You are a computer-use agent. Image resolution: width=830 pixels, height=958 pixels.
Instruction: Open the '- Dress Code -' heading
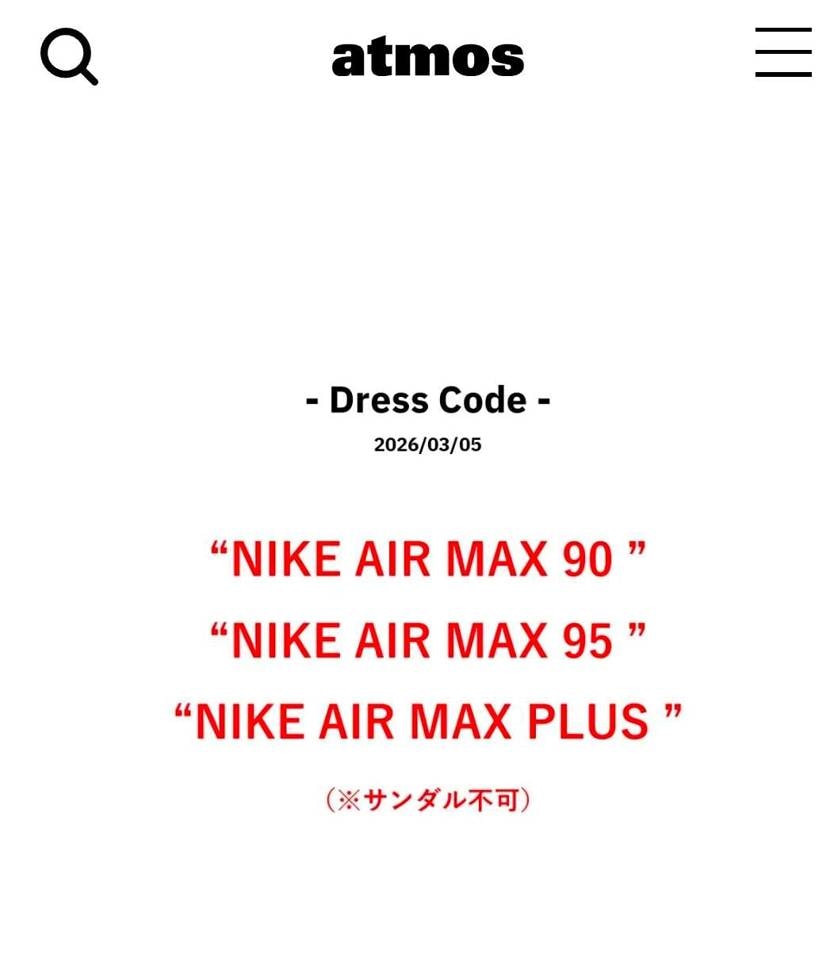[x=427, y=399]
